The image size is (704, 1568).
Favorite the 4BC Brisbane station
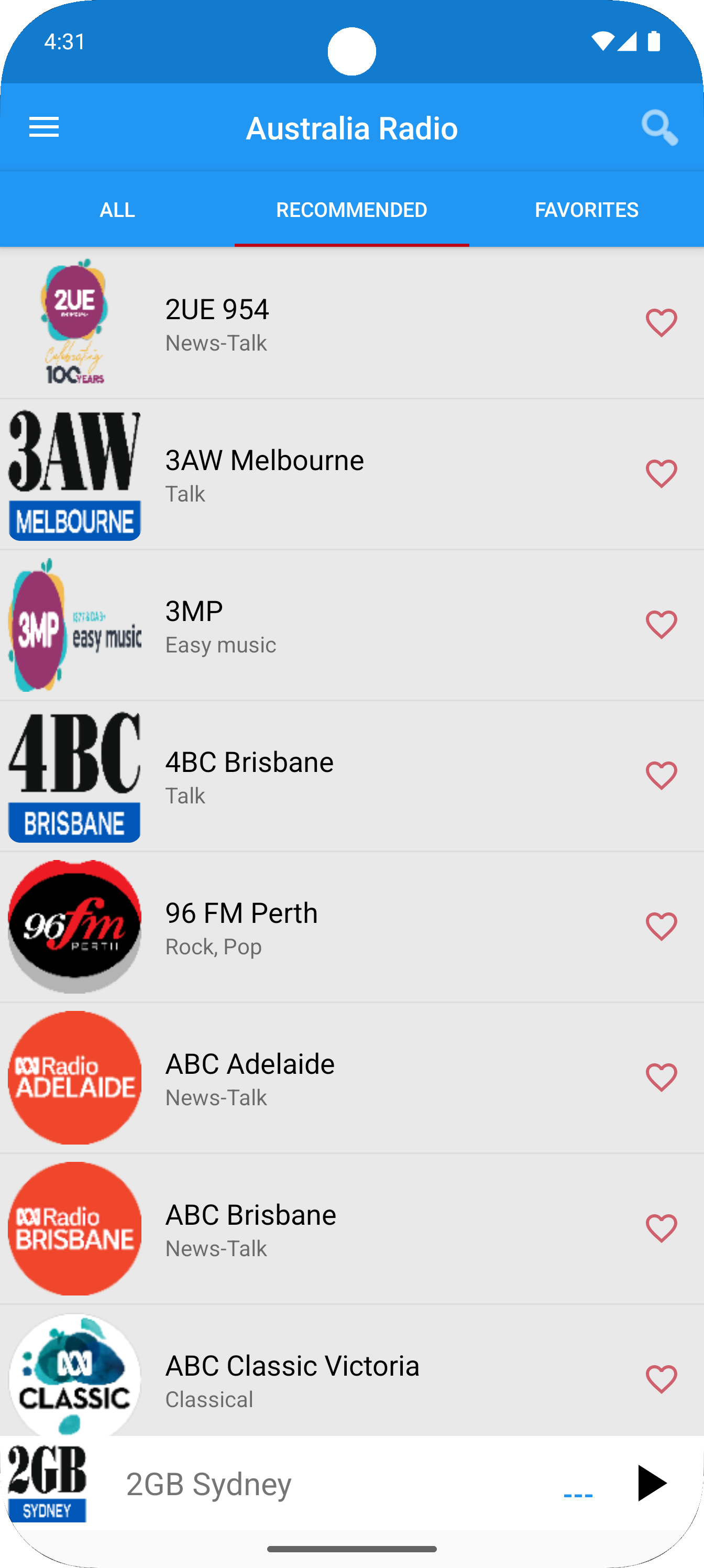(661, 776)
